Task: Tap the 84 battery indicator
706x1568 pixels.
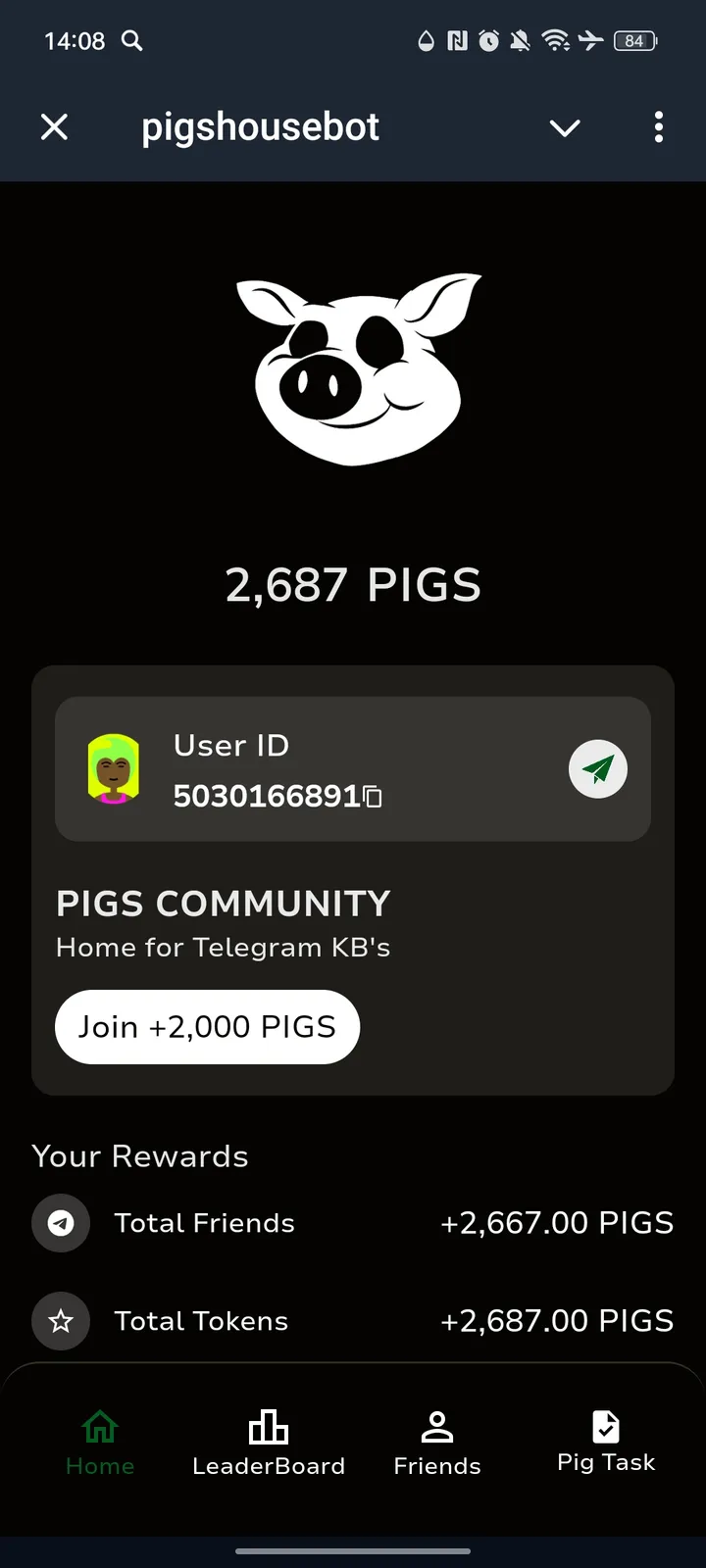Action: tap(633, 41)
